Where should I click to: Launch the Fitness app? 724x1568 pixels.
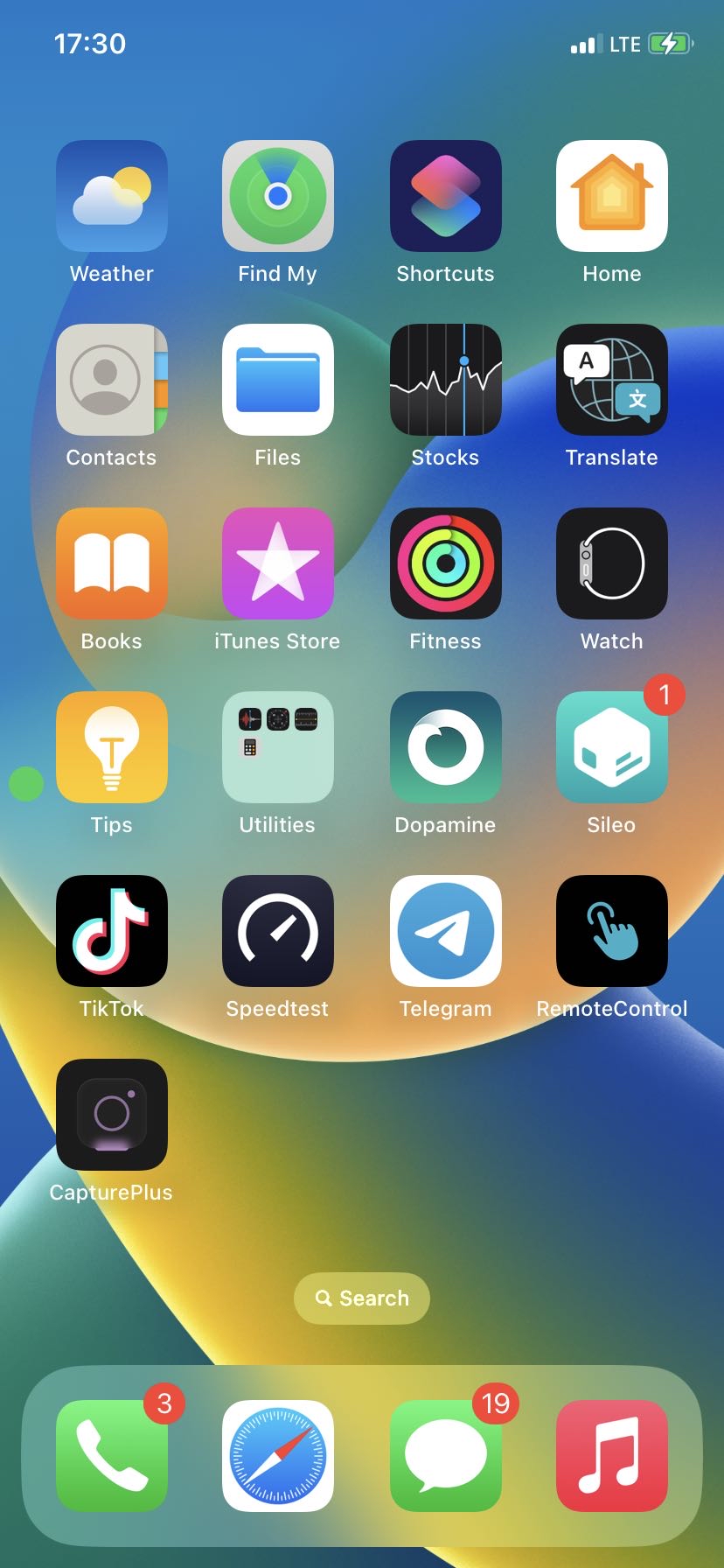[446, 563]
